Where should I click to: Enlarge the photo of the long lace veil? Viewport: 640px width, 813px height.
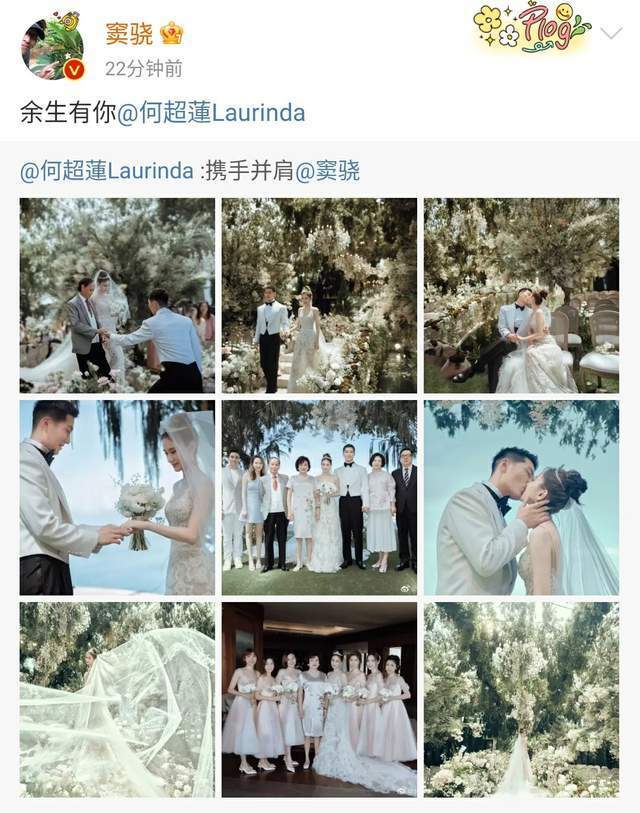[117, 699]
